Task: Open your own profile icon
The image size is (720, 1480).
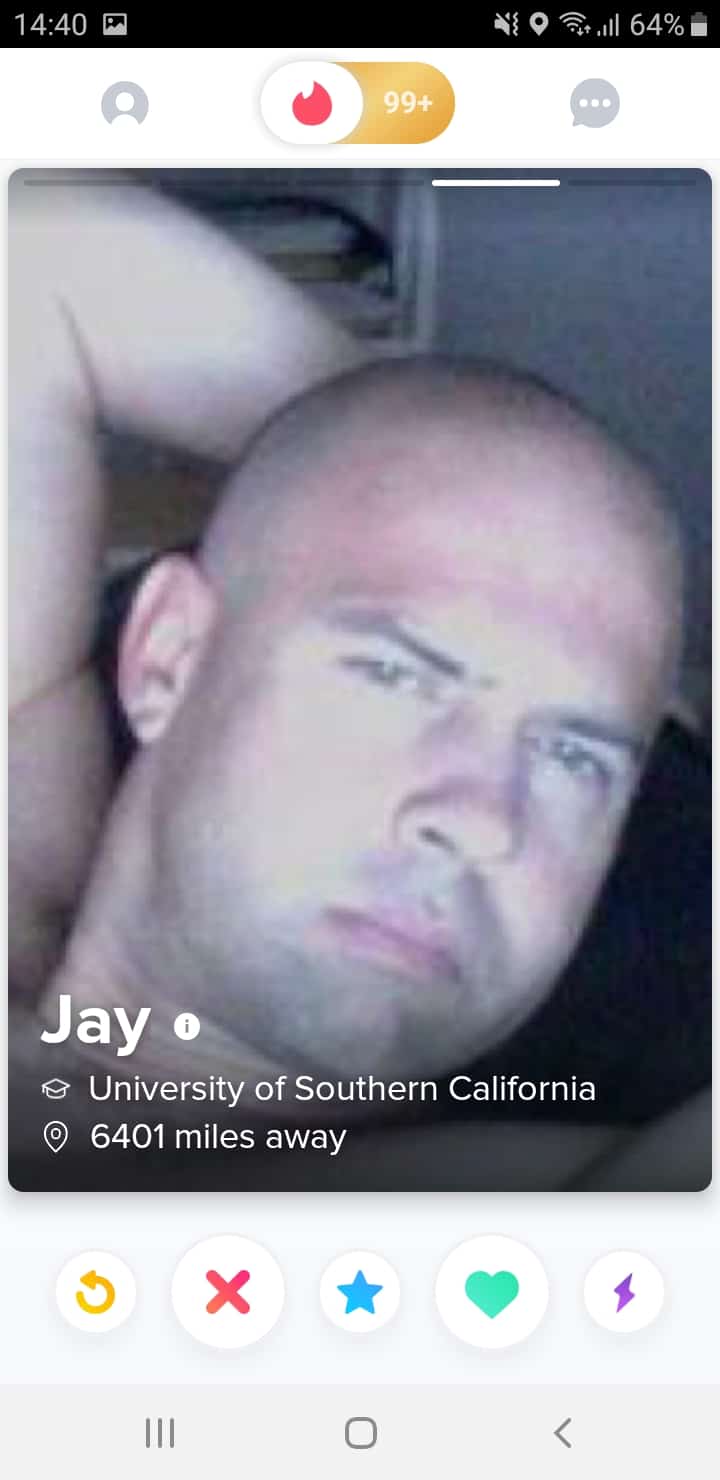Action: click(x=125, y=104)
